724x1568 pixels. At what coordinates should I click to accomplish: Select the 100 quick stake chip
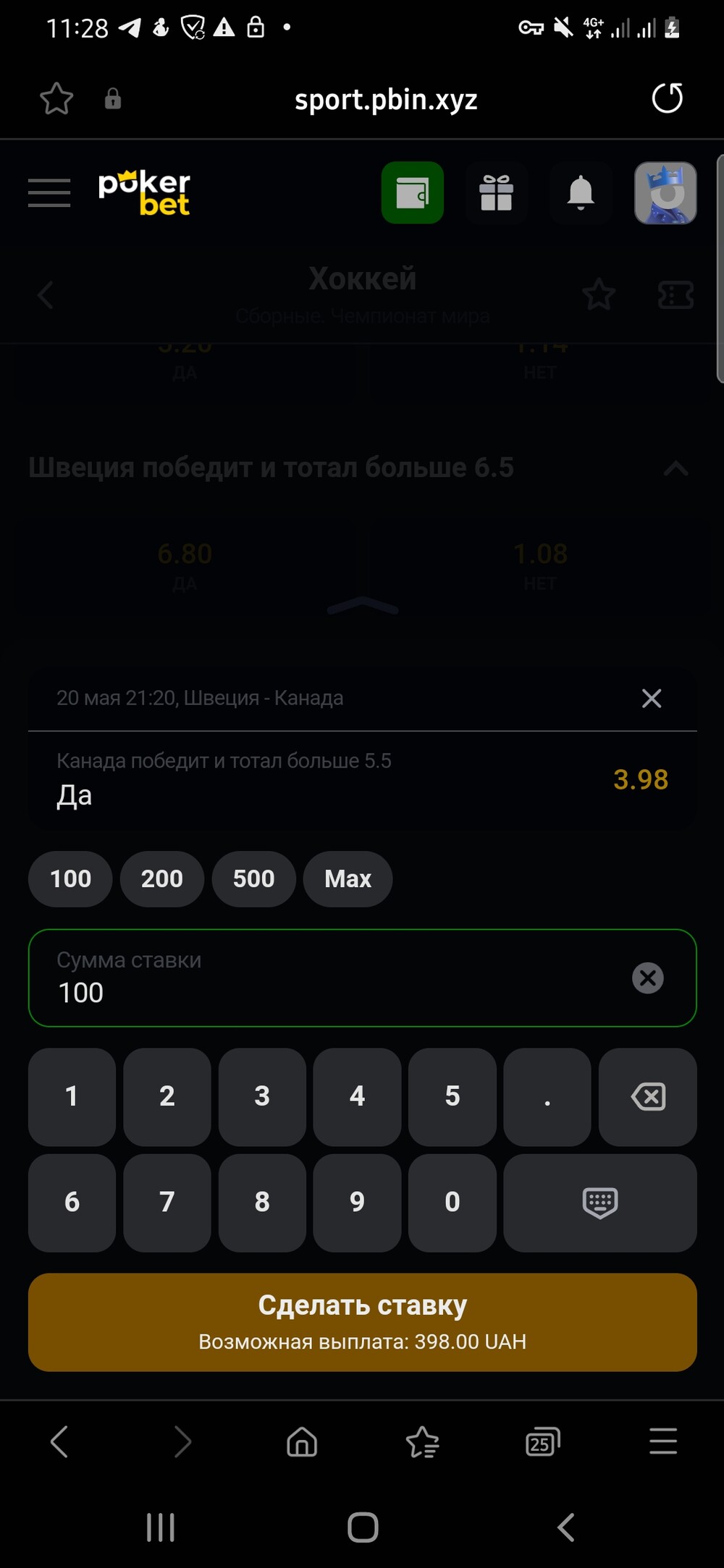70,878
